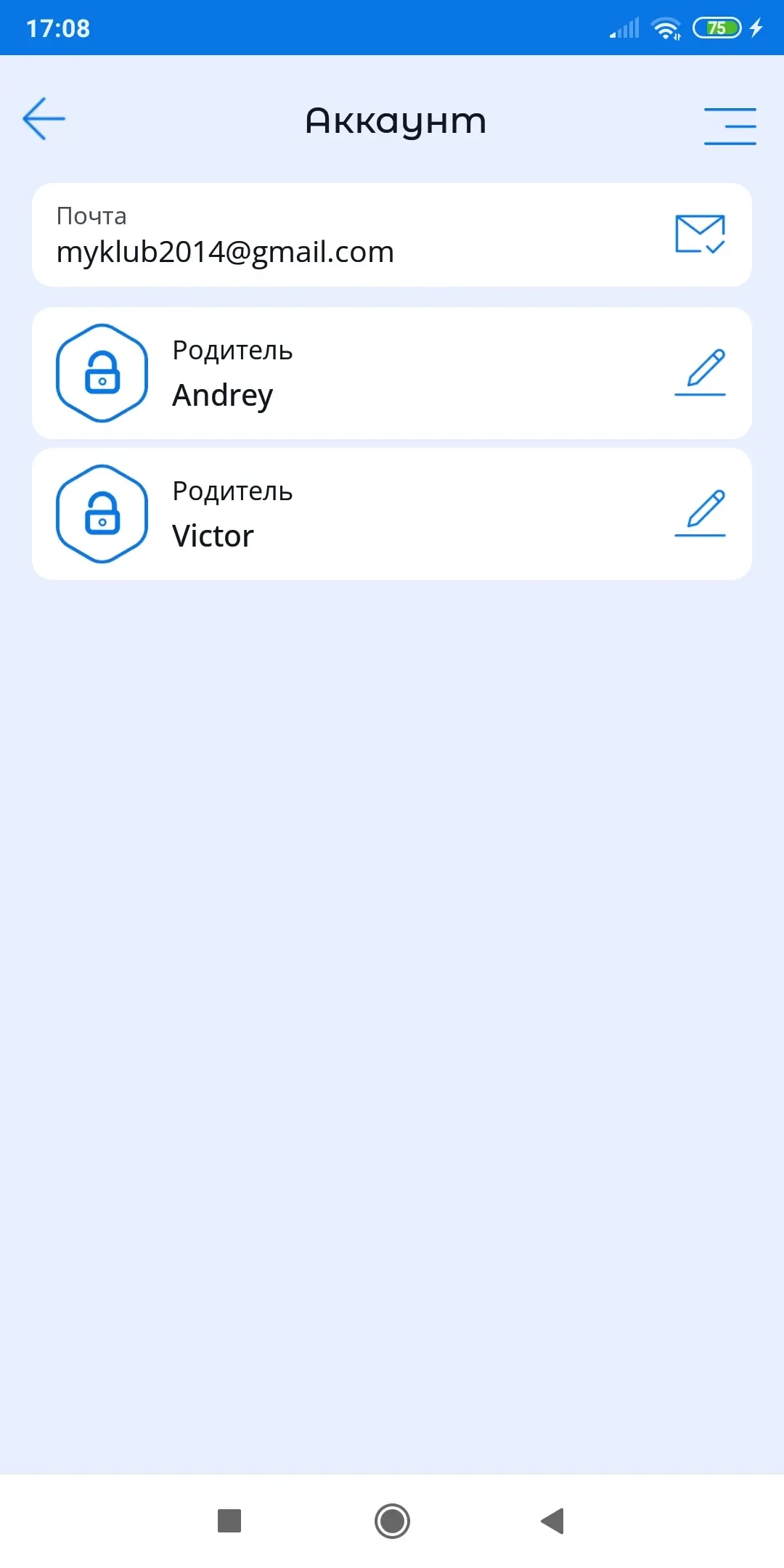Tap the verified email envelope icon
The image size is (784, 1568).
pyautogui.click(x=700, y=234)
